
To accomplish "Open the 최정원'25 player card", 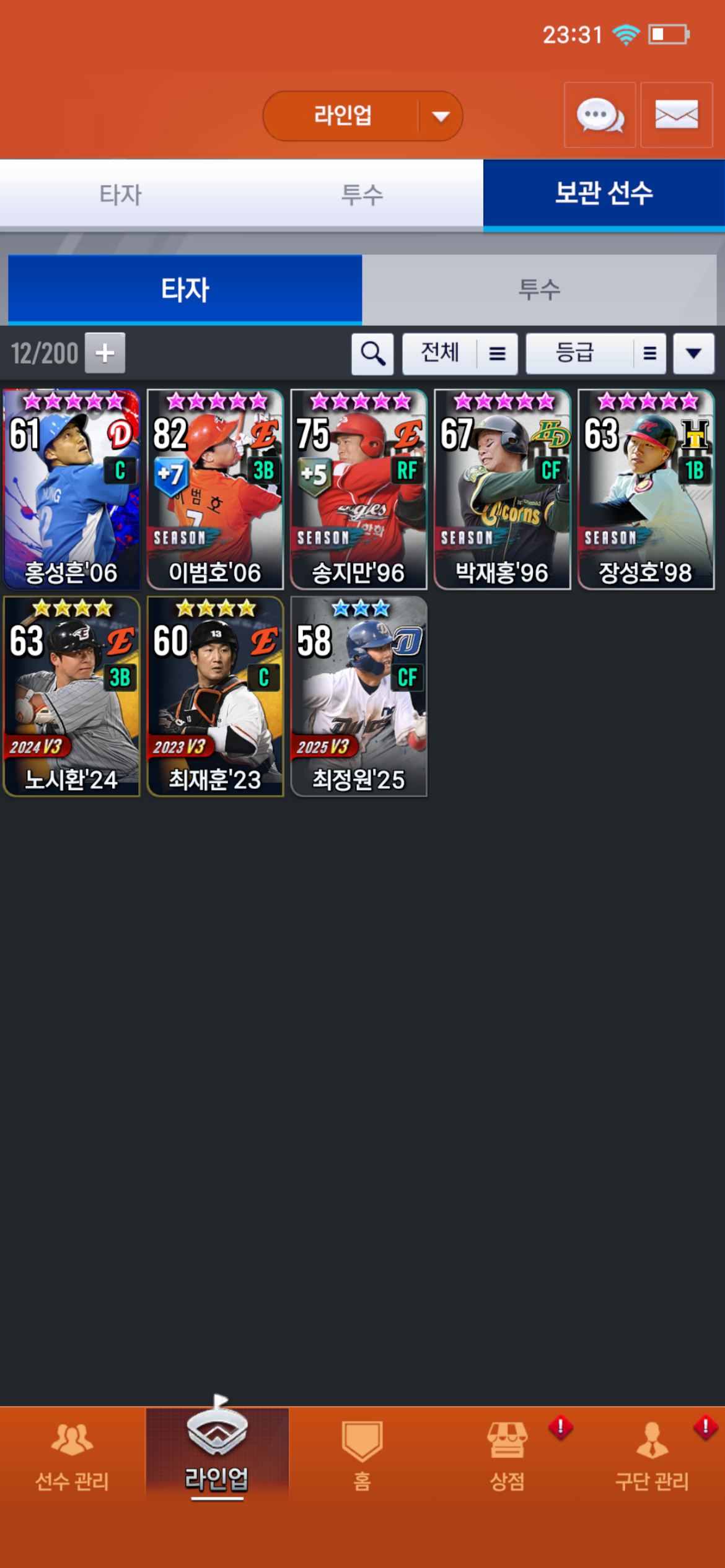I will (359, 696).
